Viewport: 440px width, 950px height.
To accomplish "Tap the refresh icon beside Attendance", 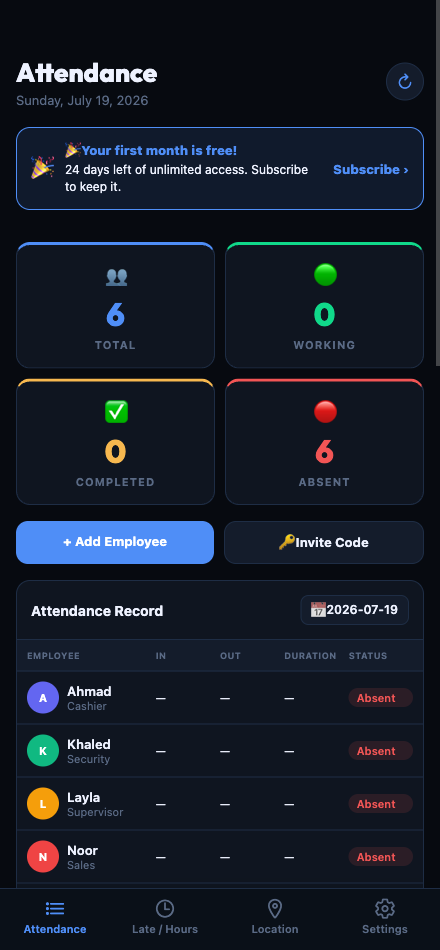I will (x=404, y=81).
